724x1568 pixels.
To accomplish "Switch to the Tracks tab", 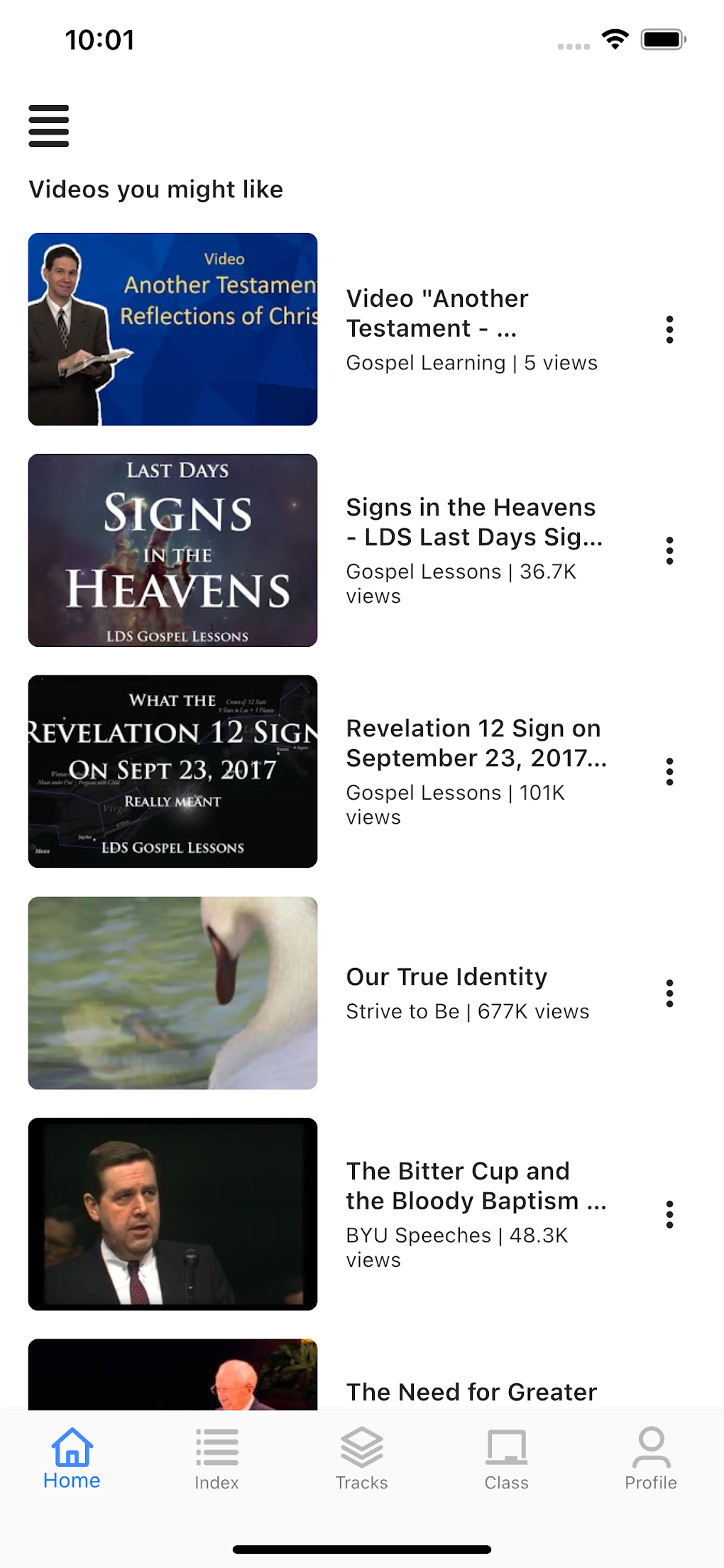I will [361, 1459].
